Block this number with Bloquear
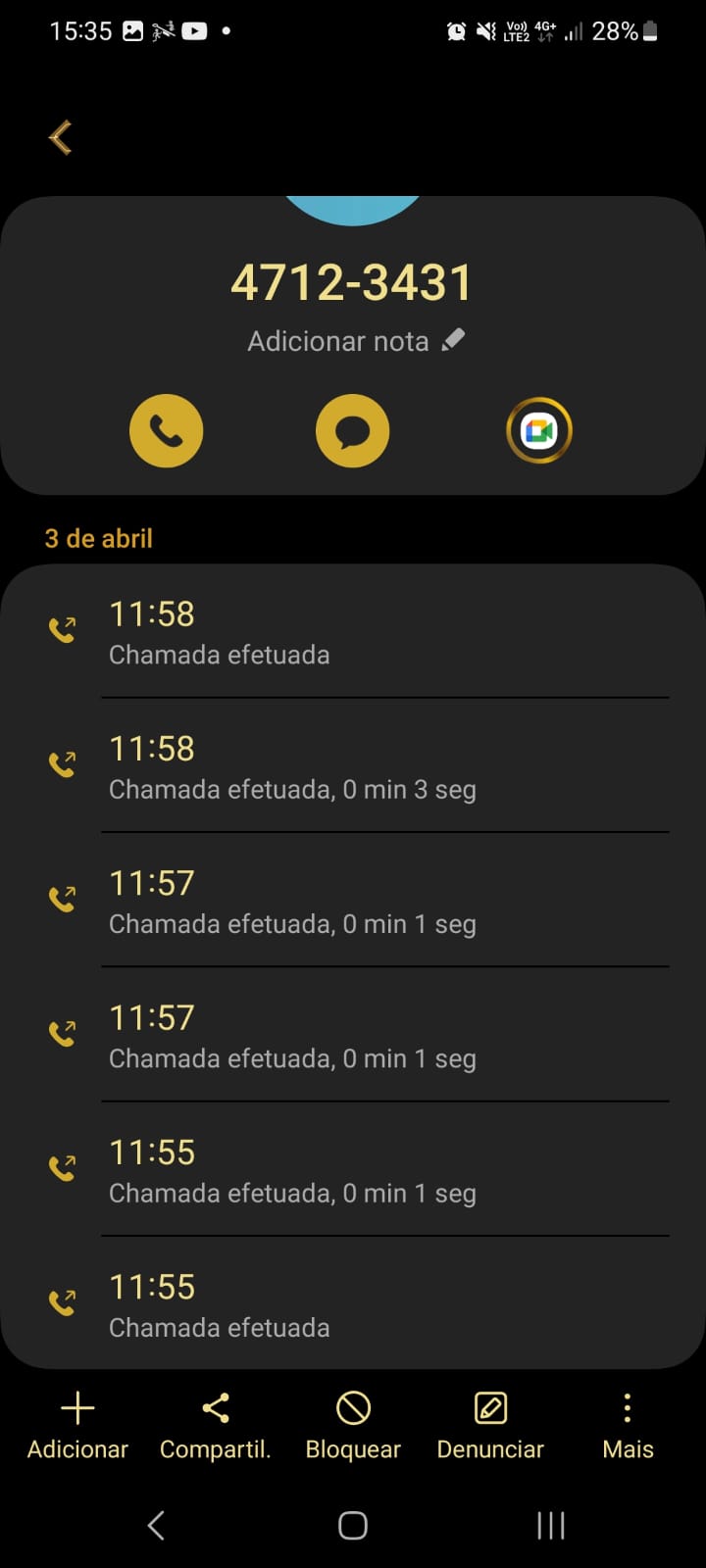The image size is (706, 1568). pos(353,1426)
